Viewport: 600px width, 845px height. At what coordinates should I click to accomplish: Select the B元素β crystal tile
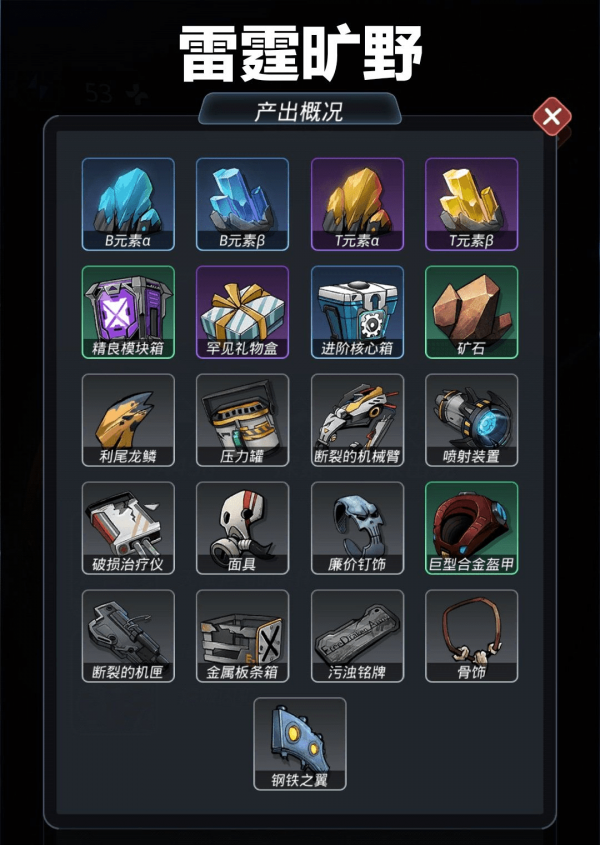242,204
